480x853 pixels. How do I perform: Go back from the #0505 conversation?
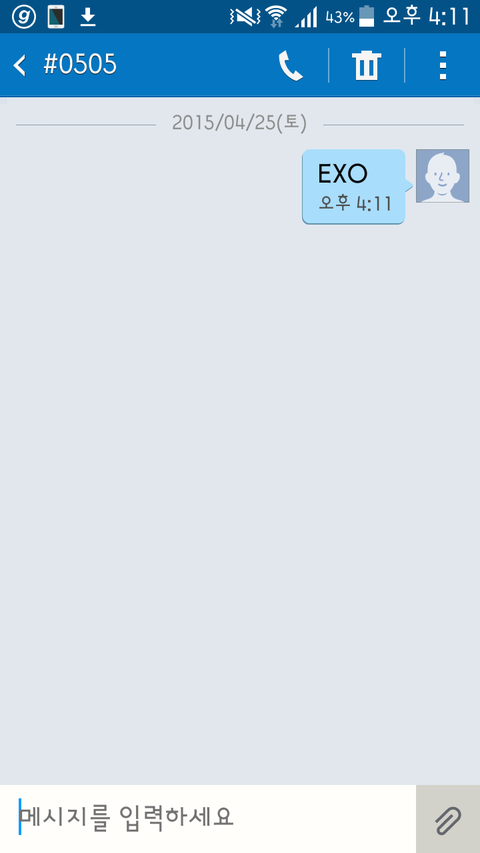click(x=20, y=66)
